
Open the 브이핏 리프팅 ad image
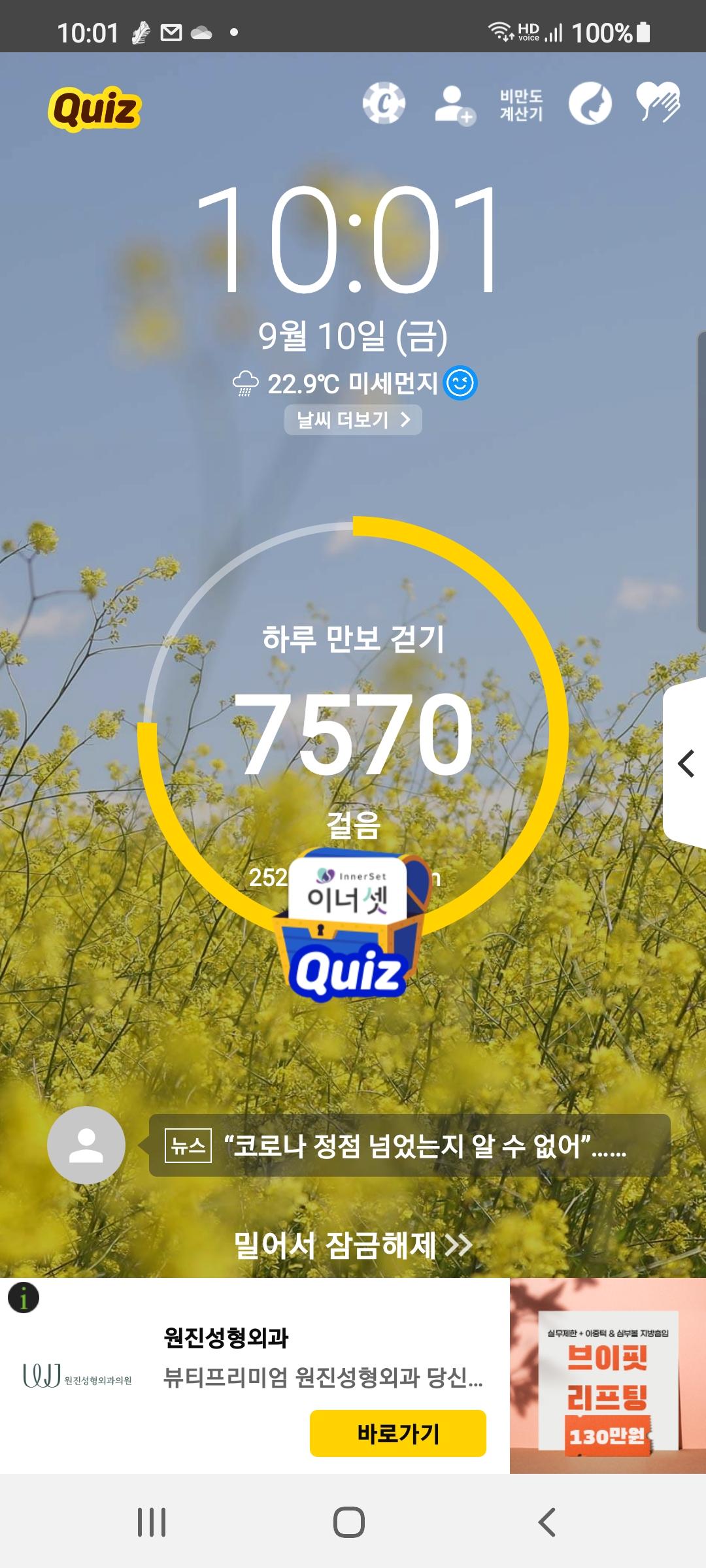(607, 1376)
